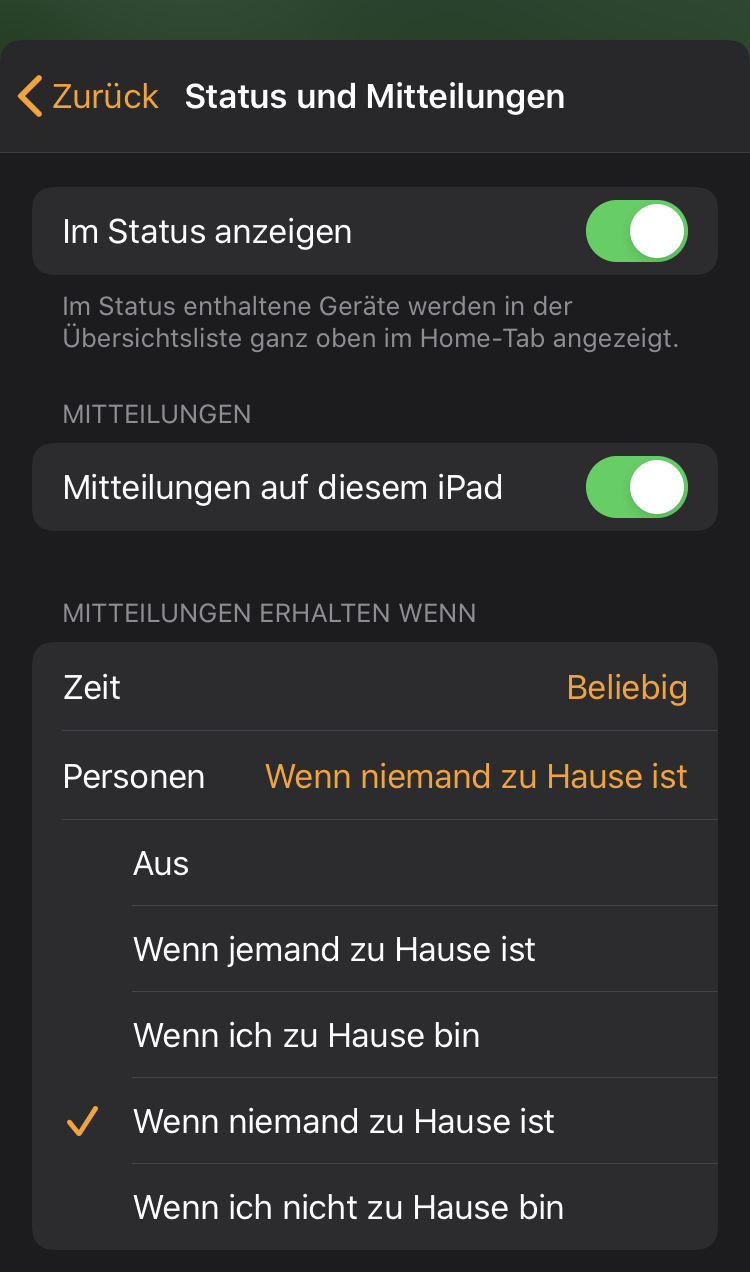Disable Mitteilungen auf diesem iPad
The image size is (750, 1272).
[636, 487]
